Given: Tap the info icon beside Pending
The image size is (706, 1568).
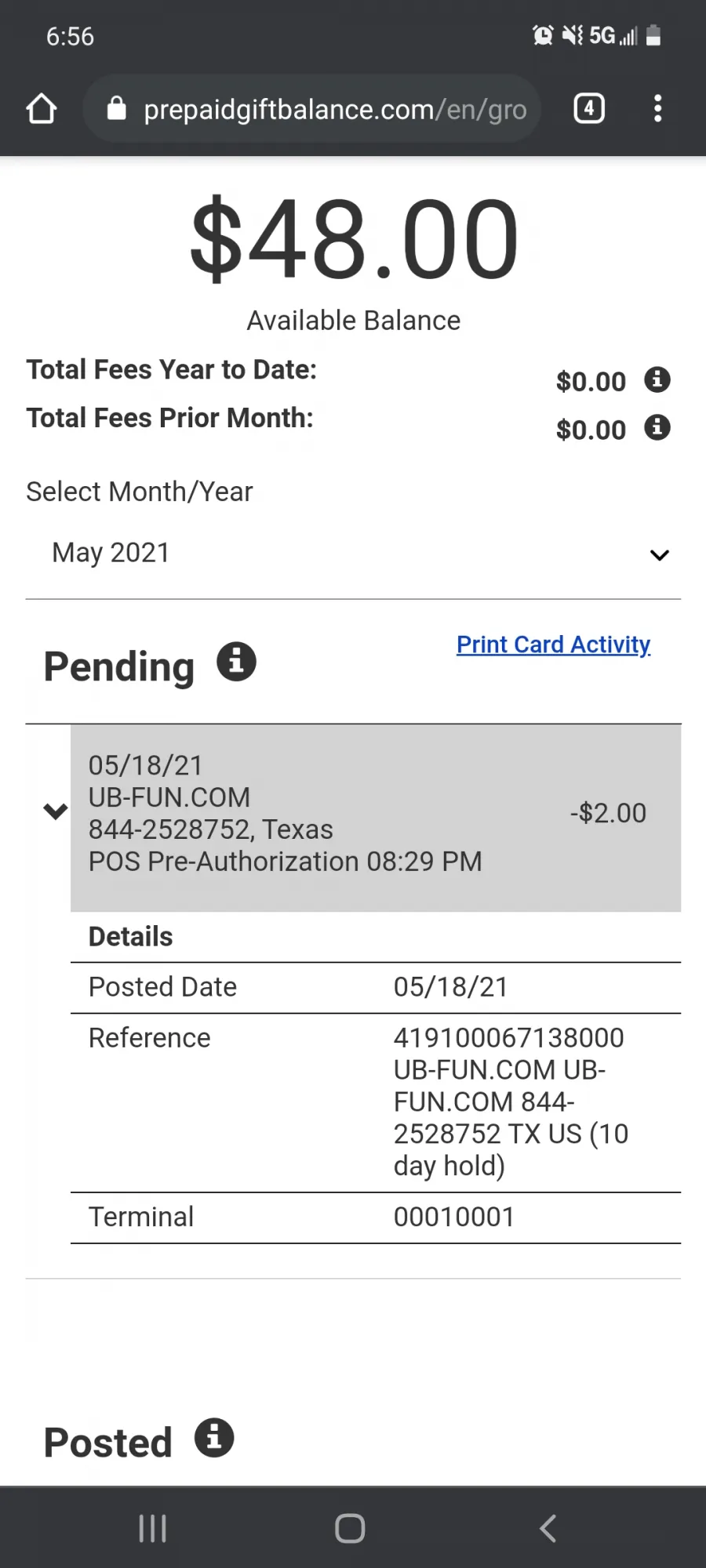Looking at the screenshot, I should [x=236, y=661].
